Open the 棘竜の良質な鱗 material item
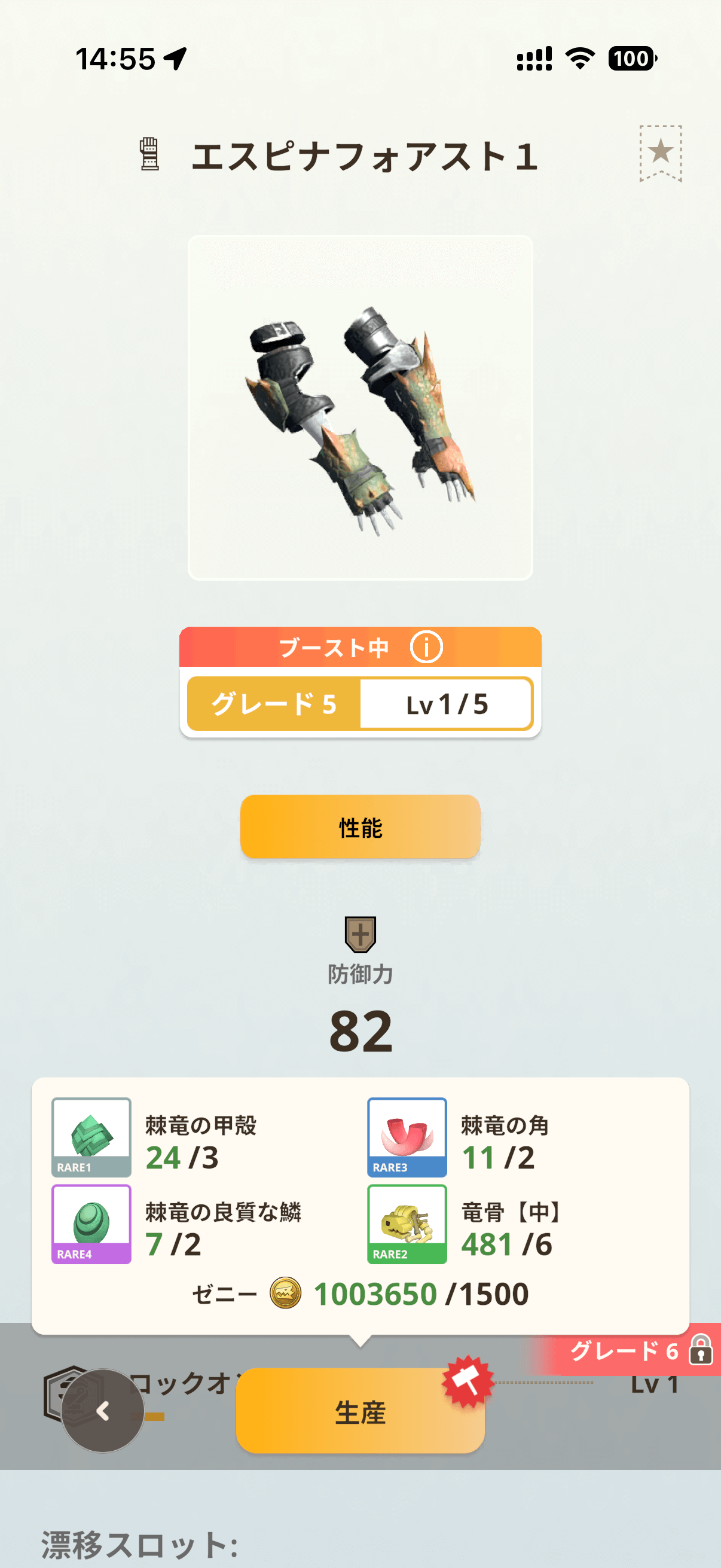This screenshot has width=721, height=1568. pos(91,1224)
